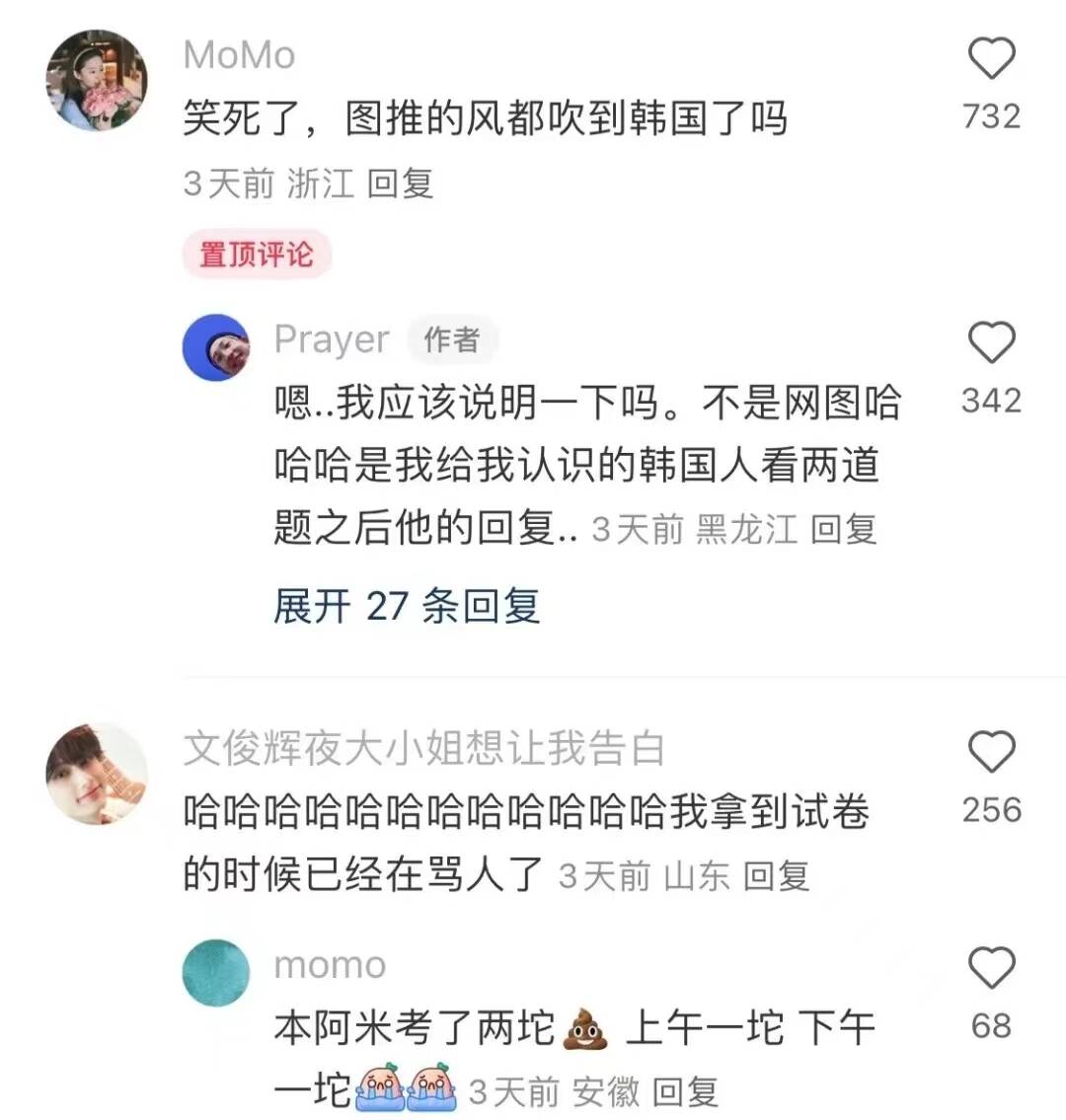Expand 27 more replies

[407, 606]
